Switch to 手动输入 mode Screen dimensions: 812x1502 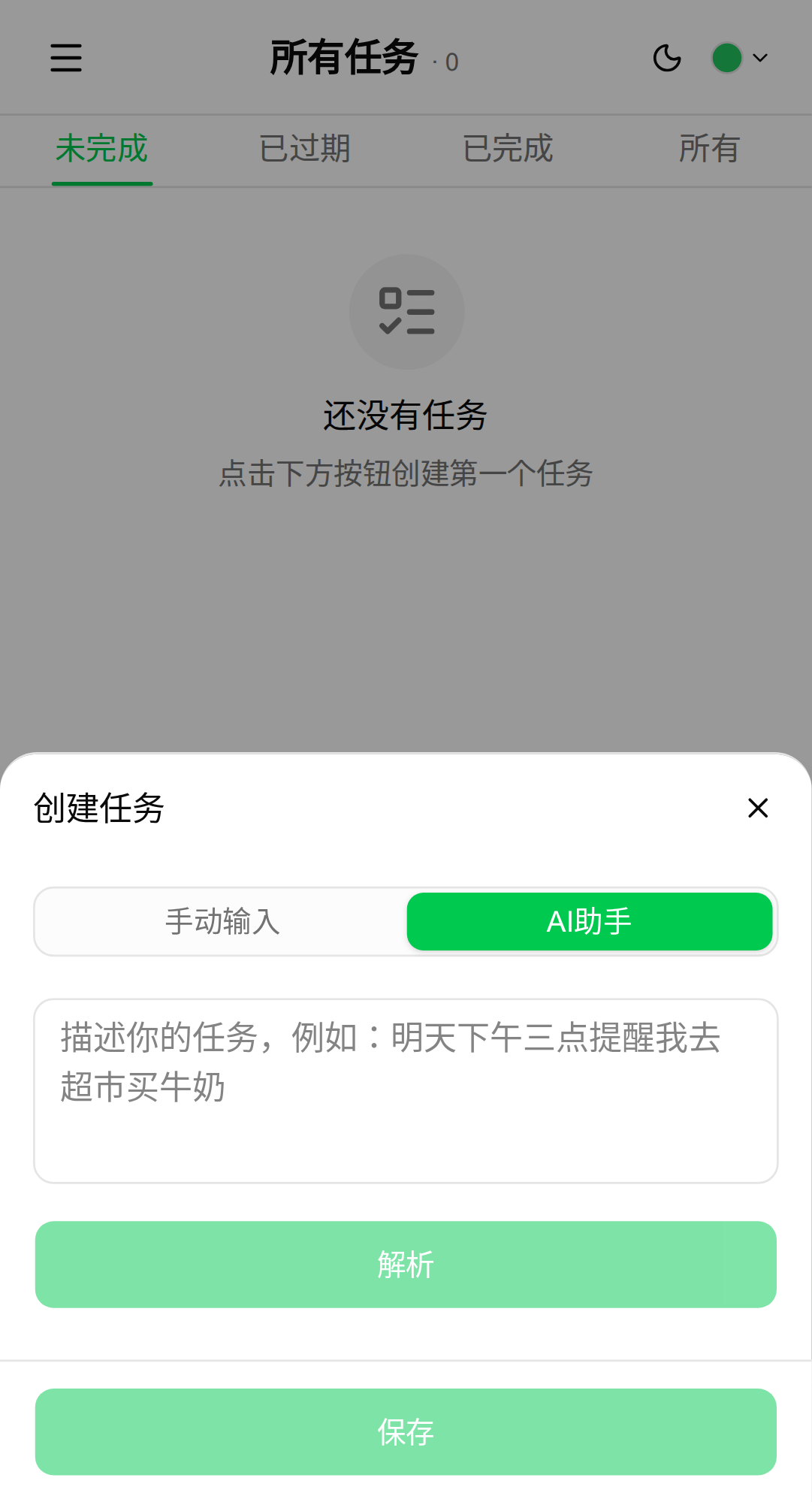[x=222, y=921]
